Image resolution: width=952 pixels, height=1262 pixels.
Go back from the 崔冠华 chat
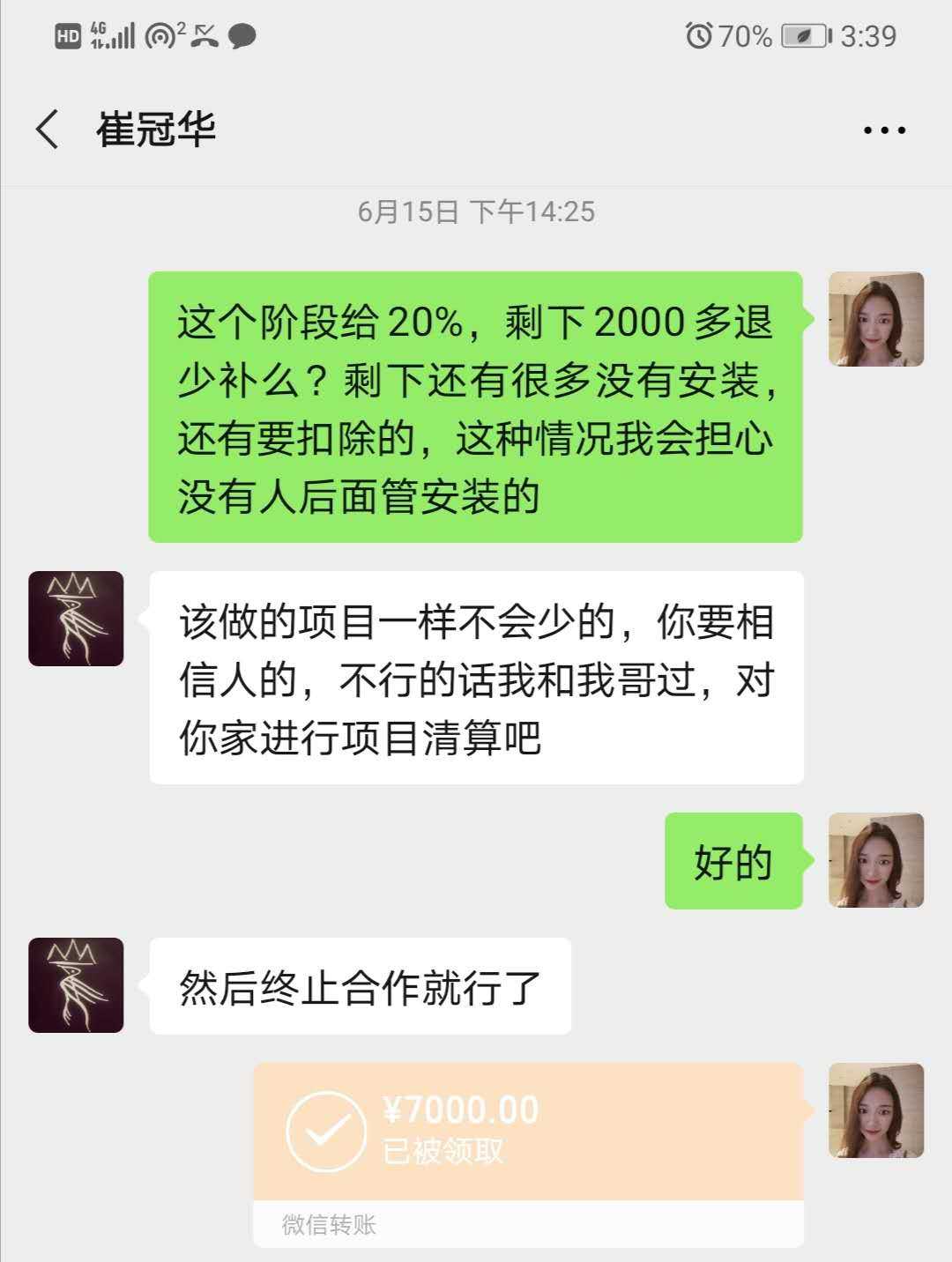[x=48, y=130]
